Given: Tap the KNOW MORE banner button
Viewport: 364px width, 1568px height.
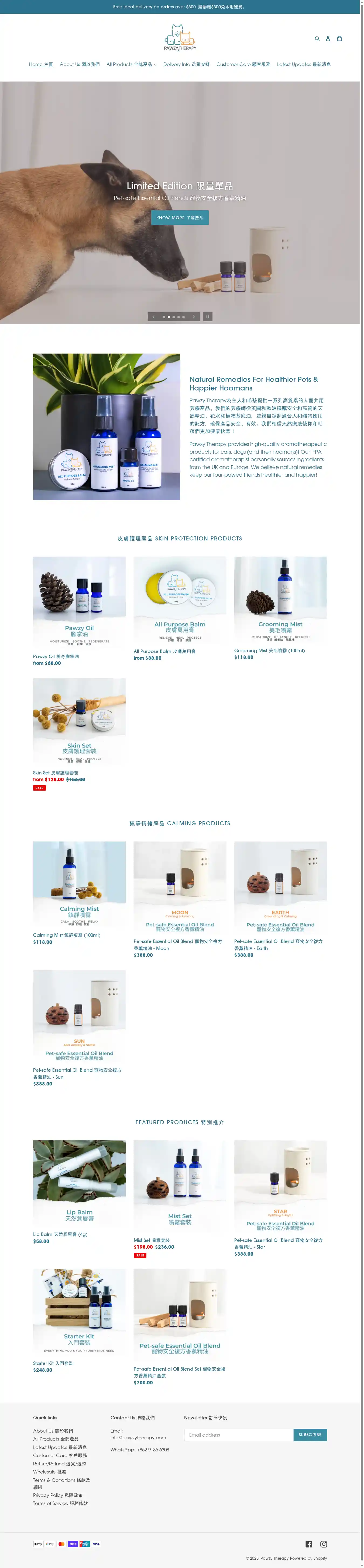Looking at the screenshot, I should [180, 217].
